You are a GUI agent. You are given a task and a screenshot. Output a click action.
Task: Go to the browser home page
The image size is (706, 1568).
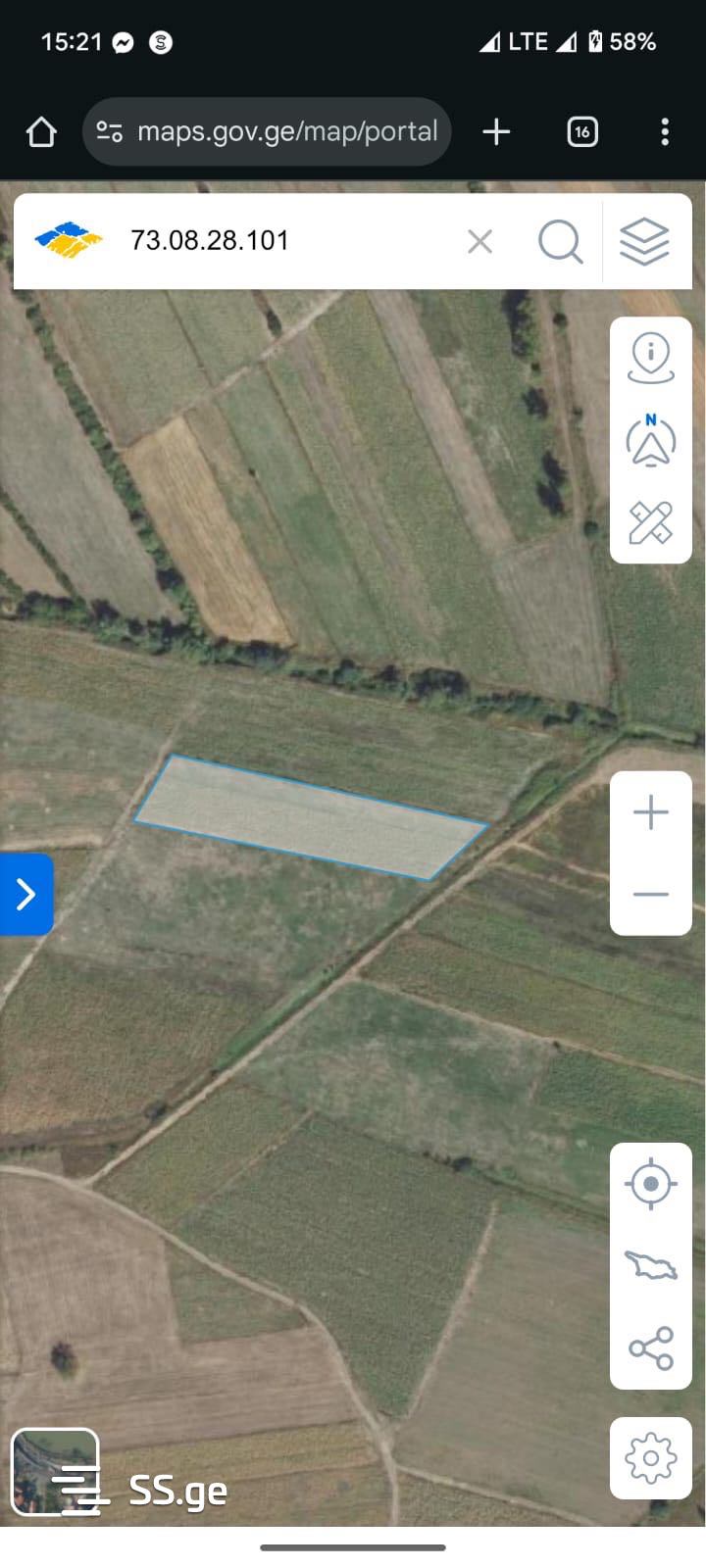pyautogui.click(x=41, y=131)
